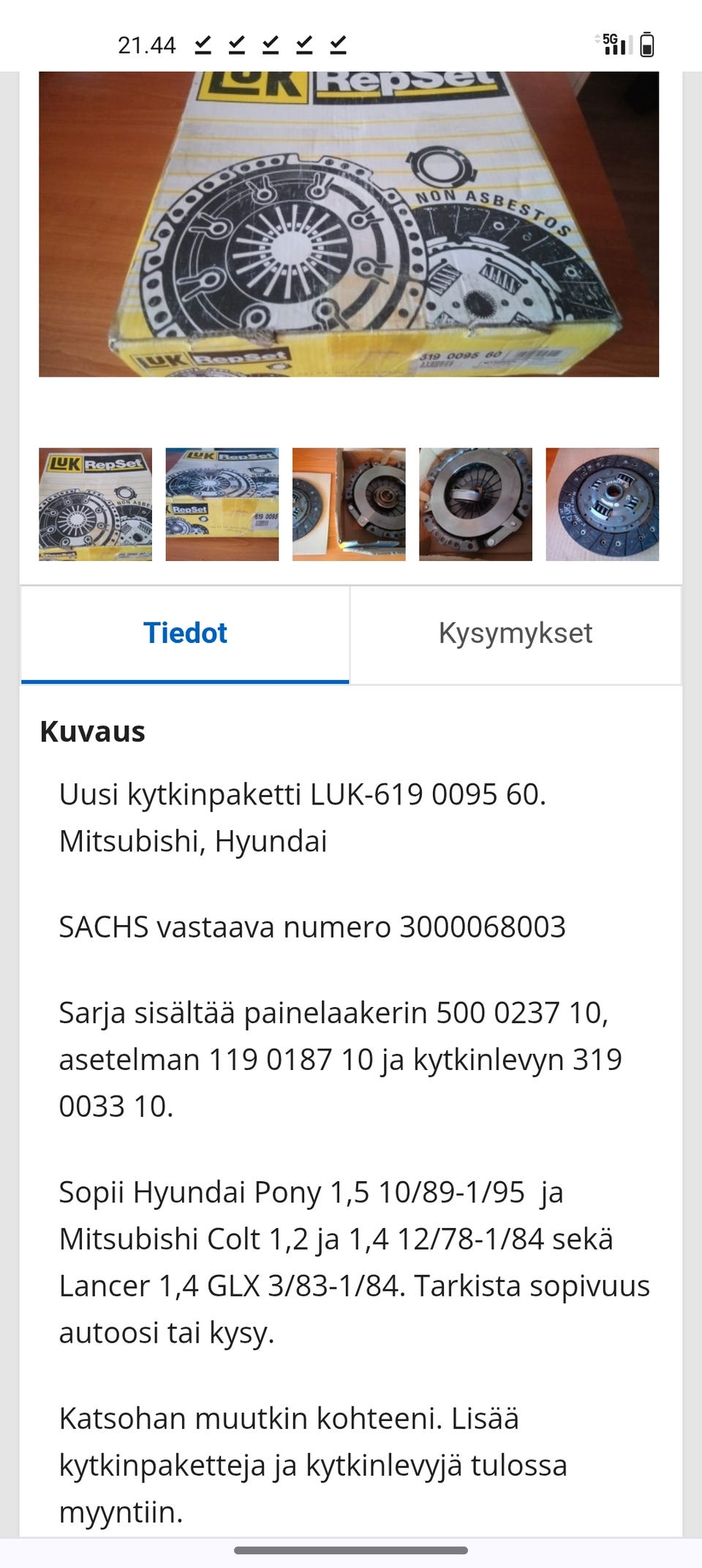
Task: Open the pressure plate thumbnail
Action: coord(475,505)
